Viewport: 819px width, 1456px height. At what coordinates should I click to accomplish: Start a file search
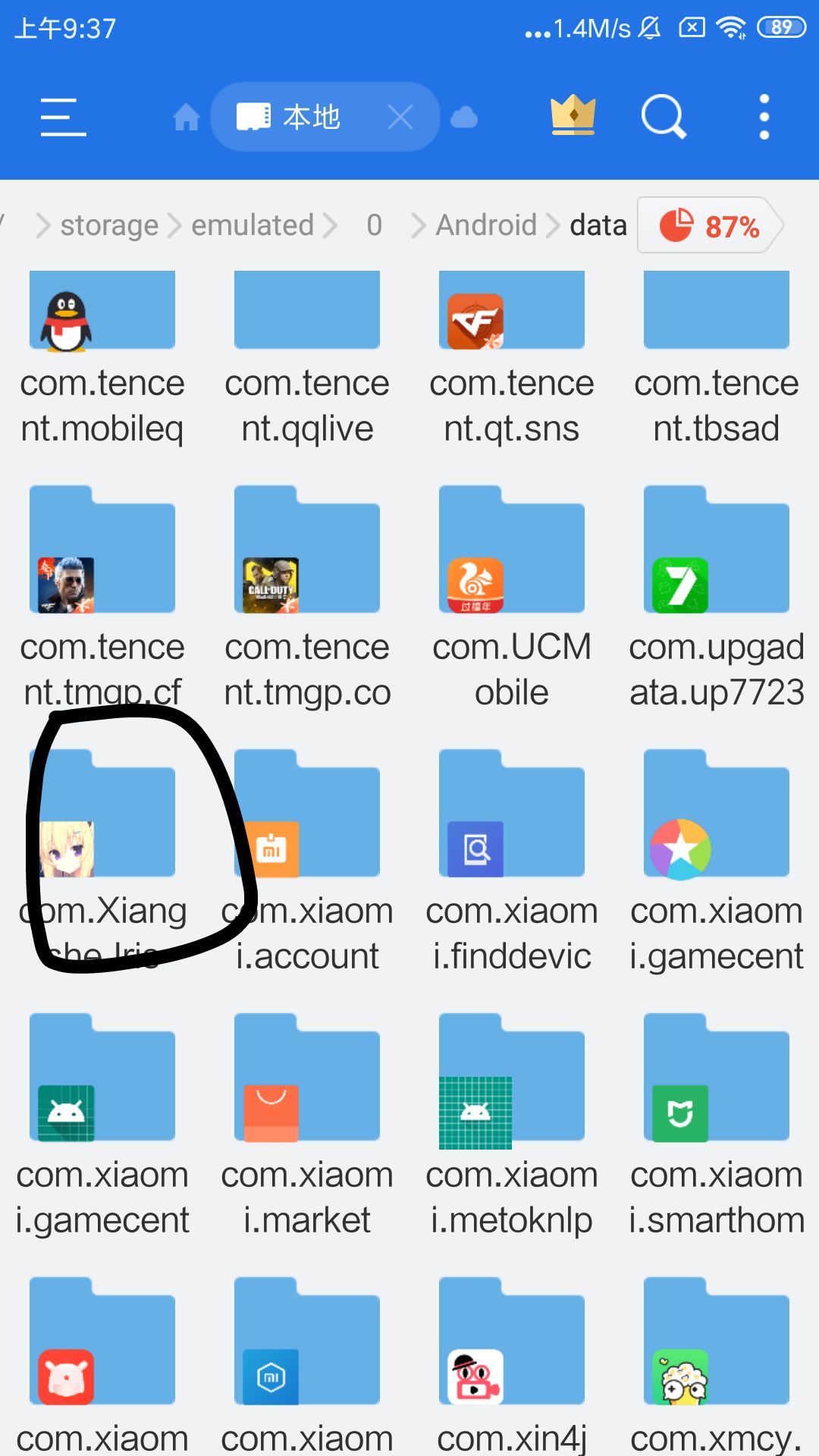pyautogui.click(x=662, y=117)
